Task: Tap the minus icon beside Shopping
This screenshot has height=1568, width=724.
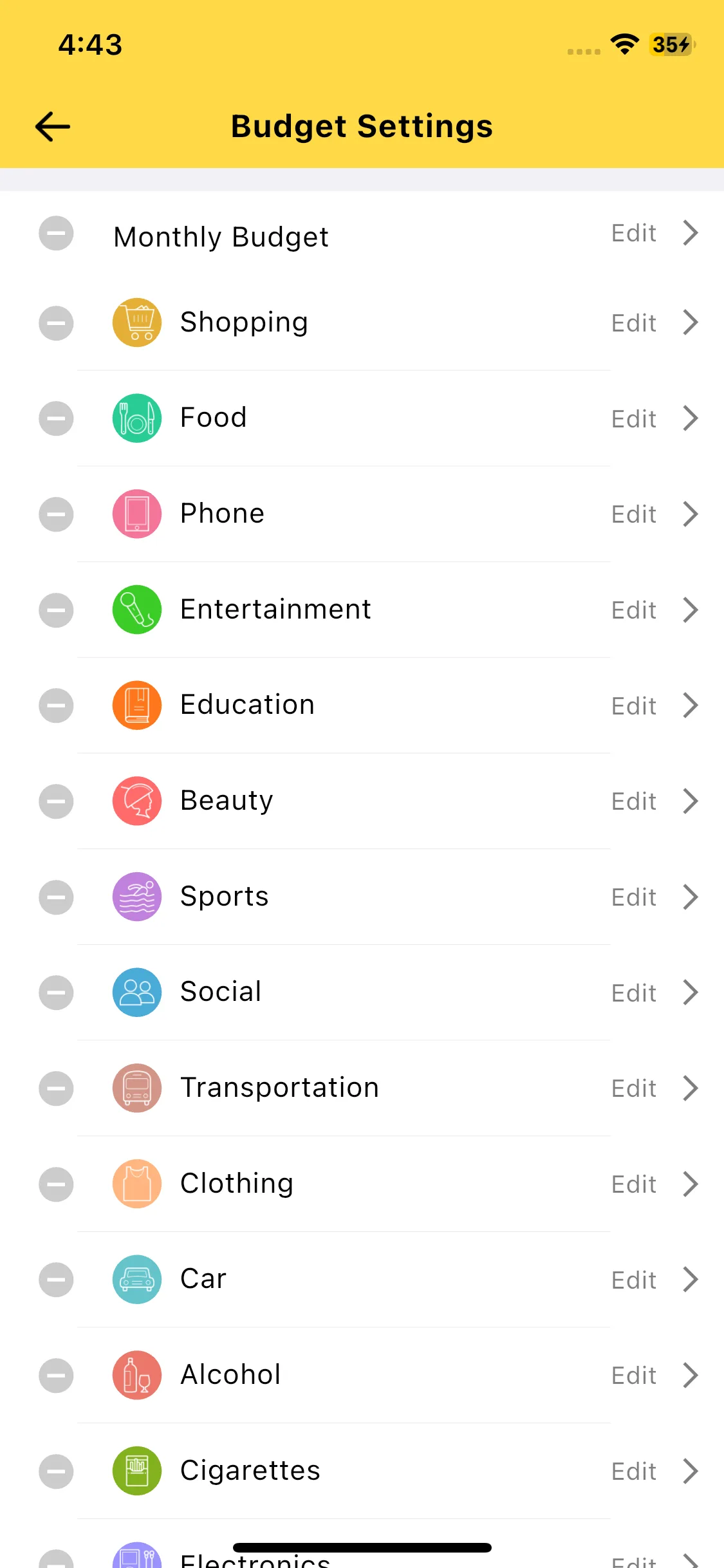Action: pos(56,322)
